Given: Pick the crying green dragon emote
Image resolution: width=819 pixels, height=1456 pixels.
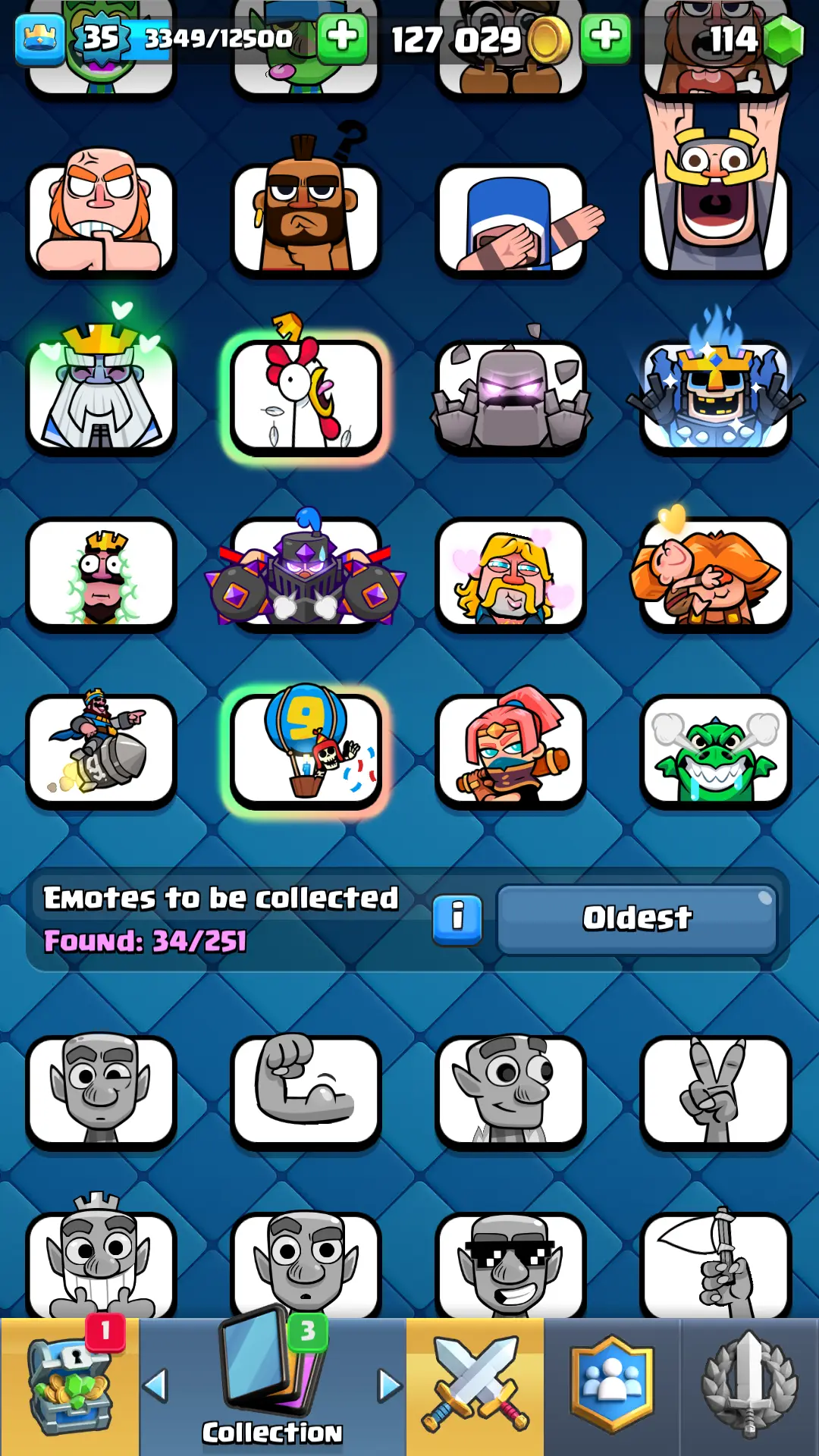Looking at the screenshot, I should coord(715,751).
